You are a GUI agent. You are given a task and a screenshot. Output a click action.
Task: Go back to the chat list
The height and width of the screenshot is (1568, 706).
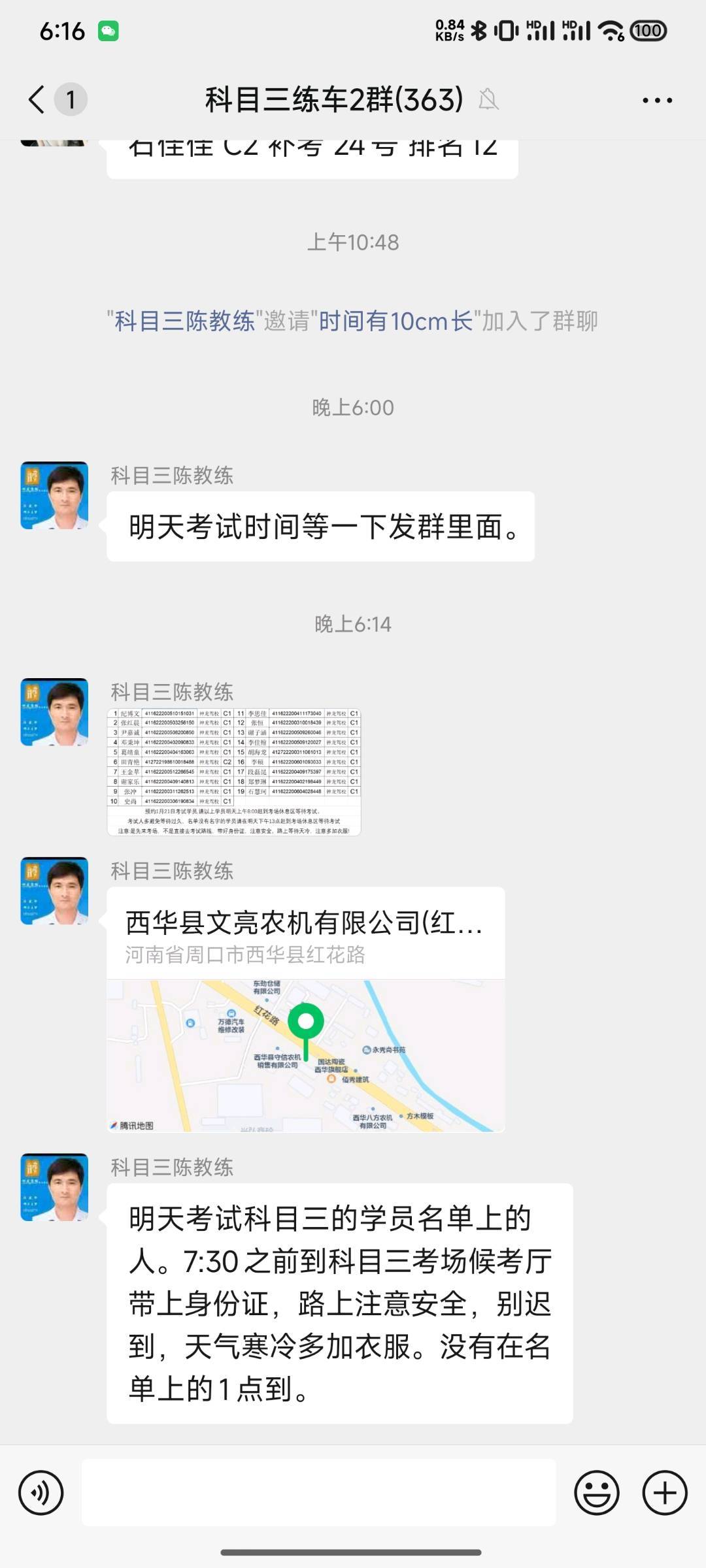37,100
